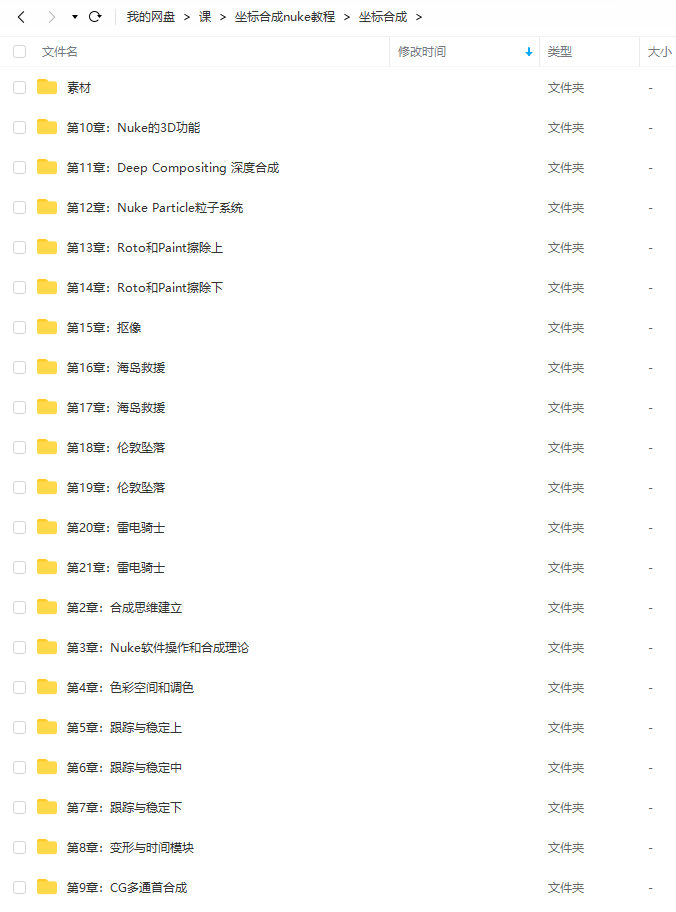Open 第18章：伦敦坠落 folder
676x912 pixels.
coord(116,448)
